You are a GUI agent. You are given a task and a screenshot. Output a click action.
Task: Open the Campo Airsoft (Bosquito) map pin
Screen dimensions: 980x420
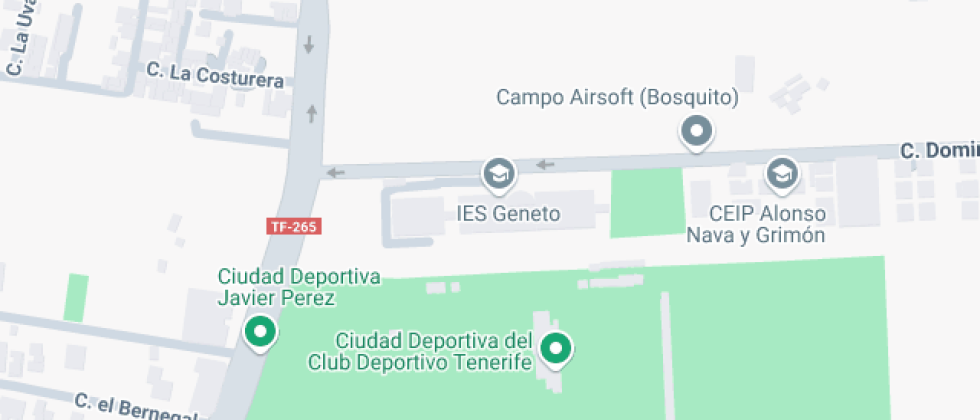point(697,132)
